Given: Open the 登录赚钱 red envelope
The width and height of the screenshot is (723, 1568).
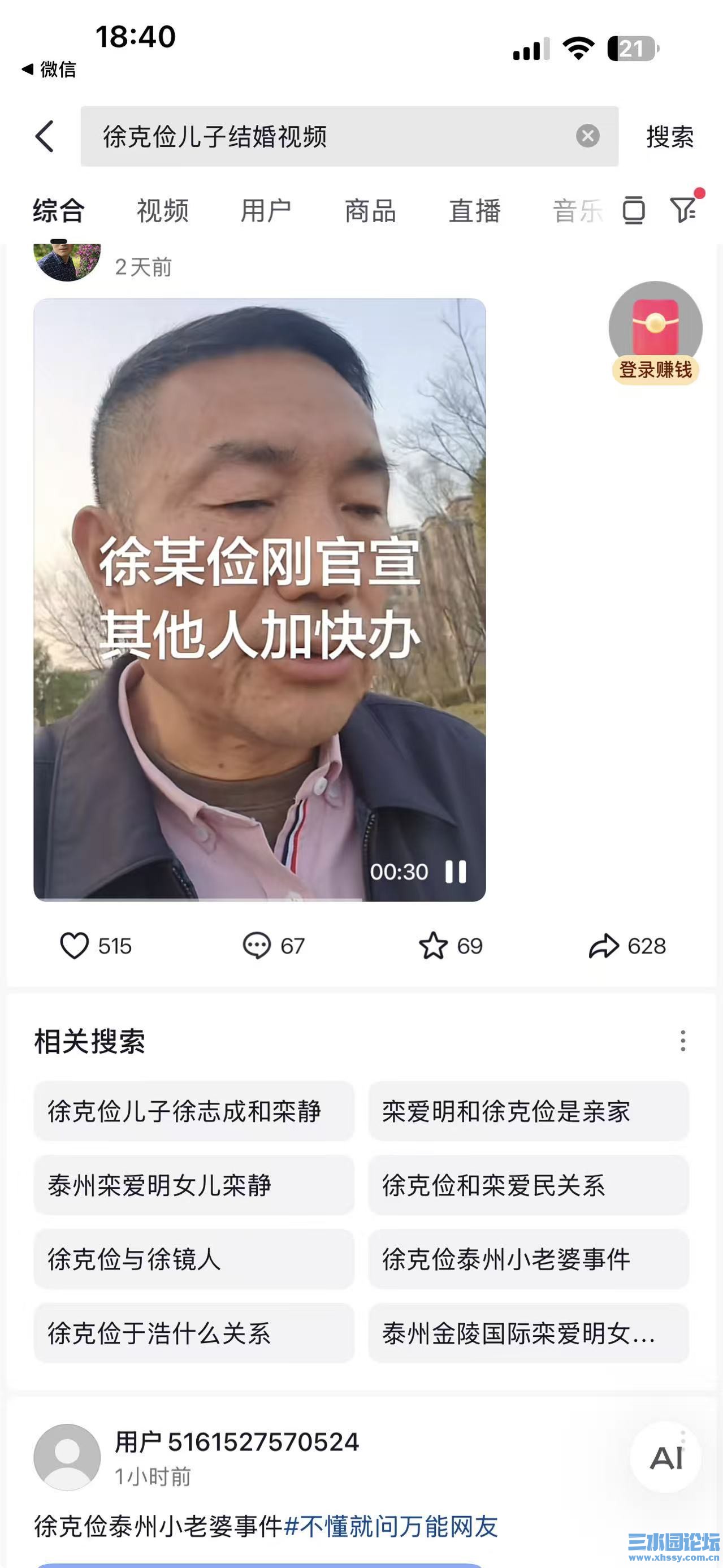Looking at the screenshot, I should click(655, 332).
